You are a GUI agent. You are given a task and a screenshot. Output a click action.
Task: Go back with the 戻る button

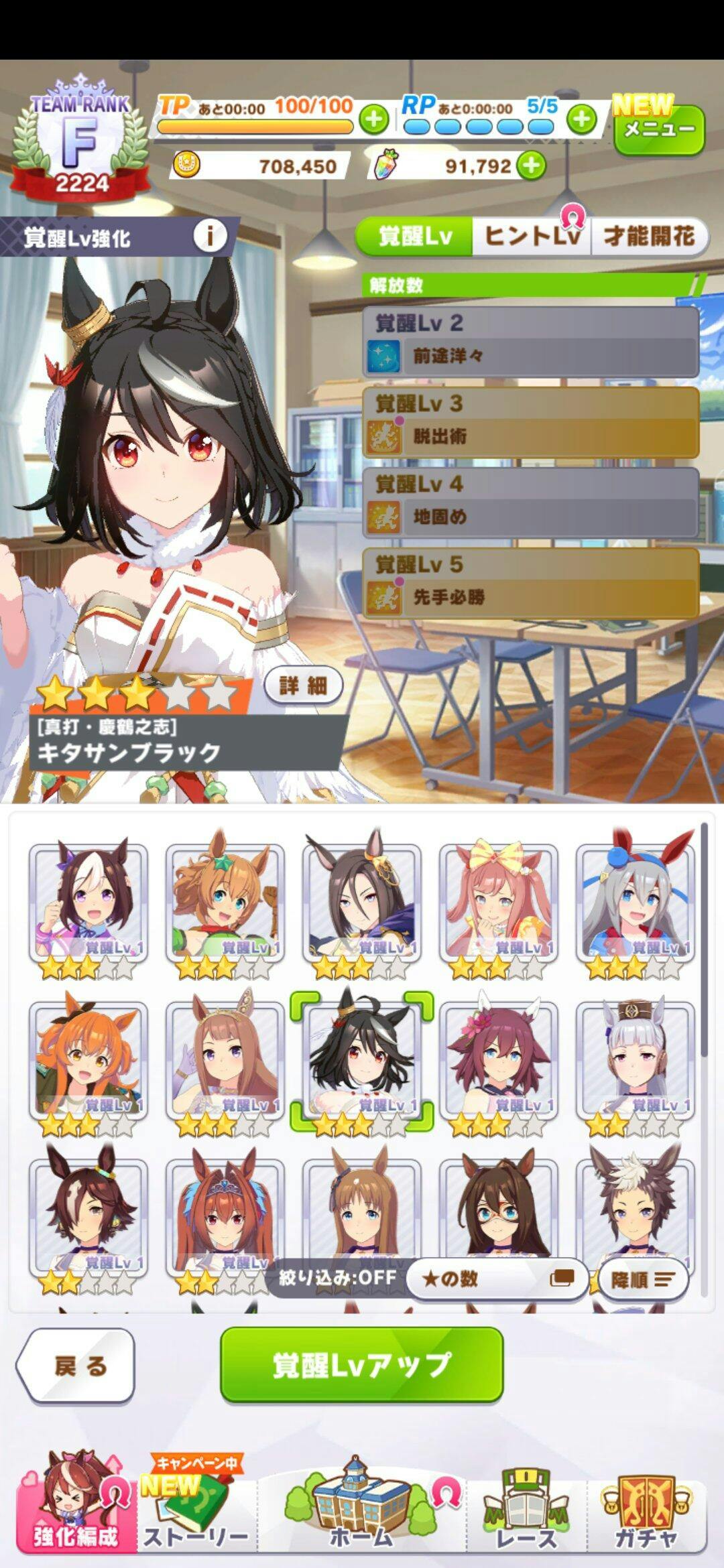click(x=76, y=1365)
